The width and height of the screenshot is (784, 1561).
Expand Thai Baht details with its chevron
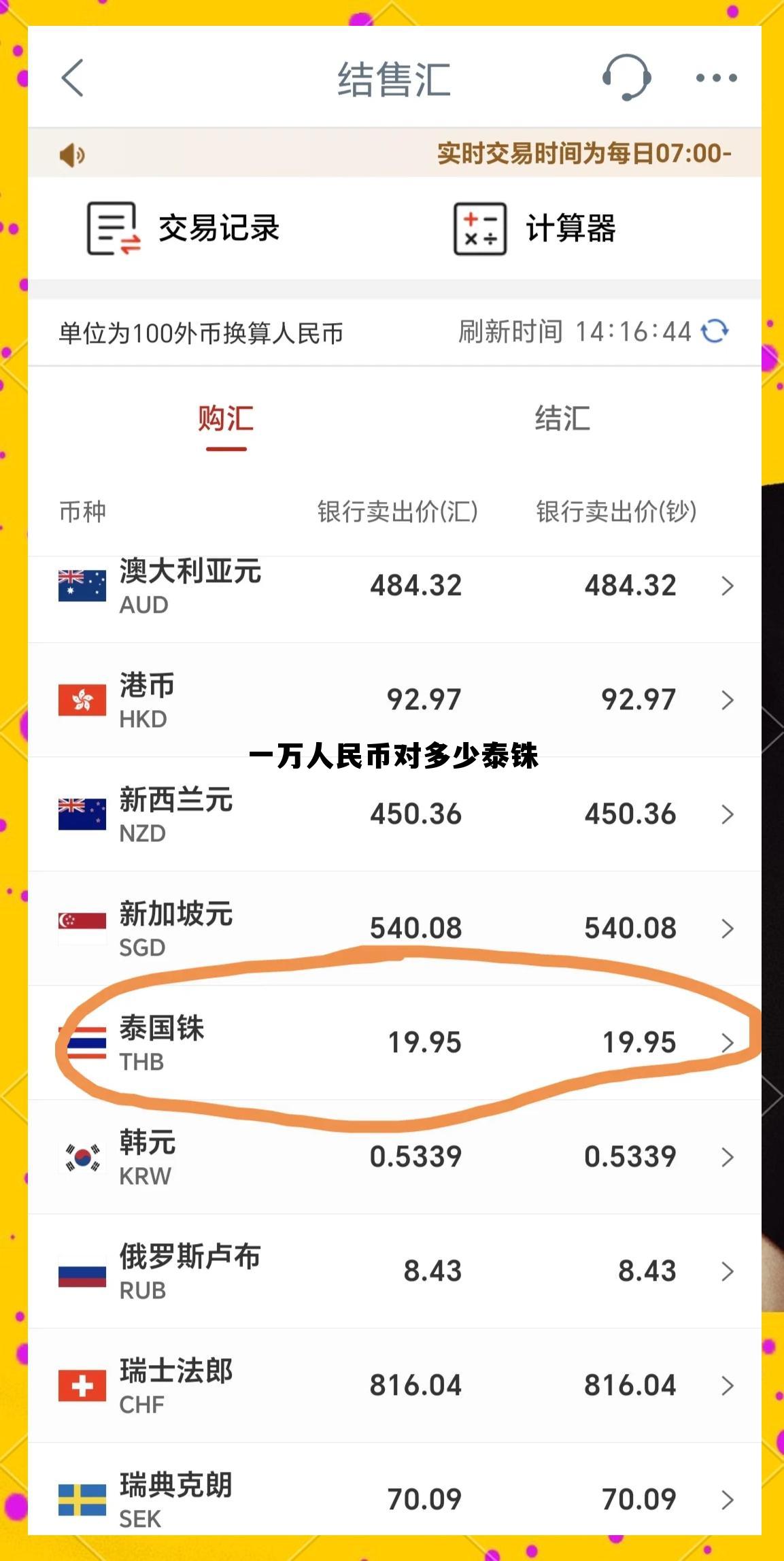(x=729, y=1043)
